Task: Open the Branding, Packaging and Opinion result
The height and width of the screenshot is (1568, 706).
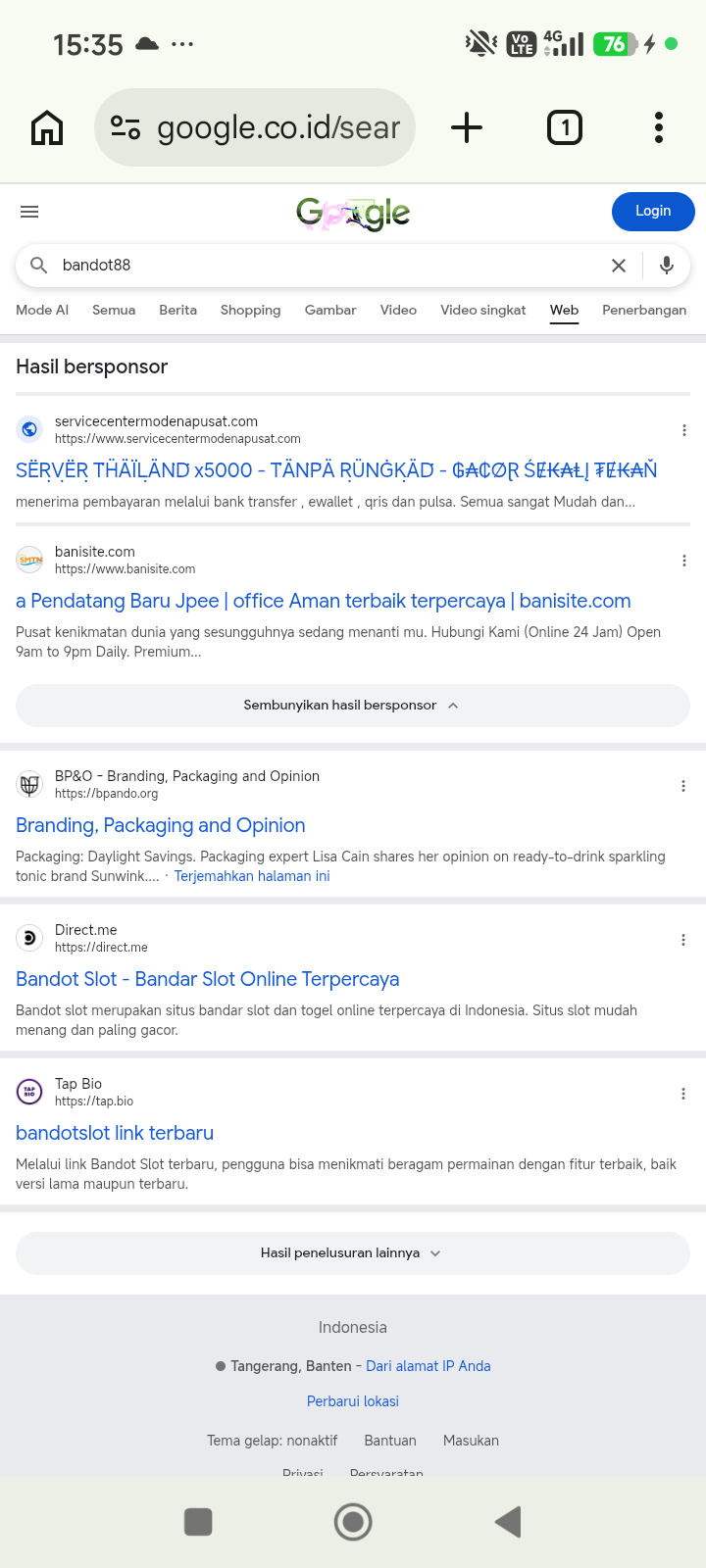Action: (x=161, y=825)
